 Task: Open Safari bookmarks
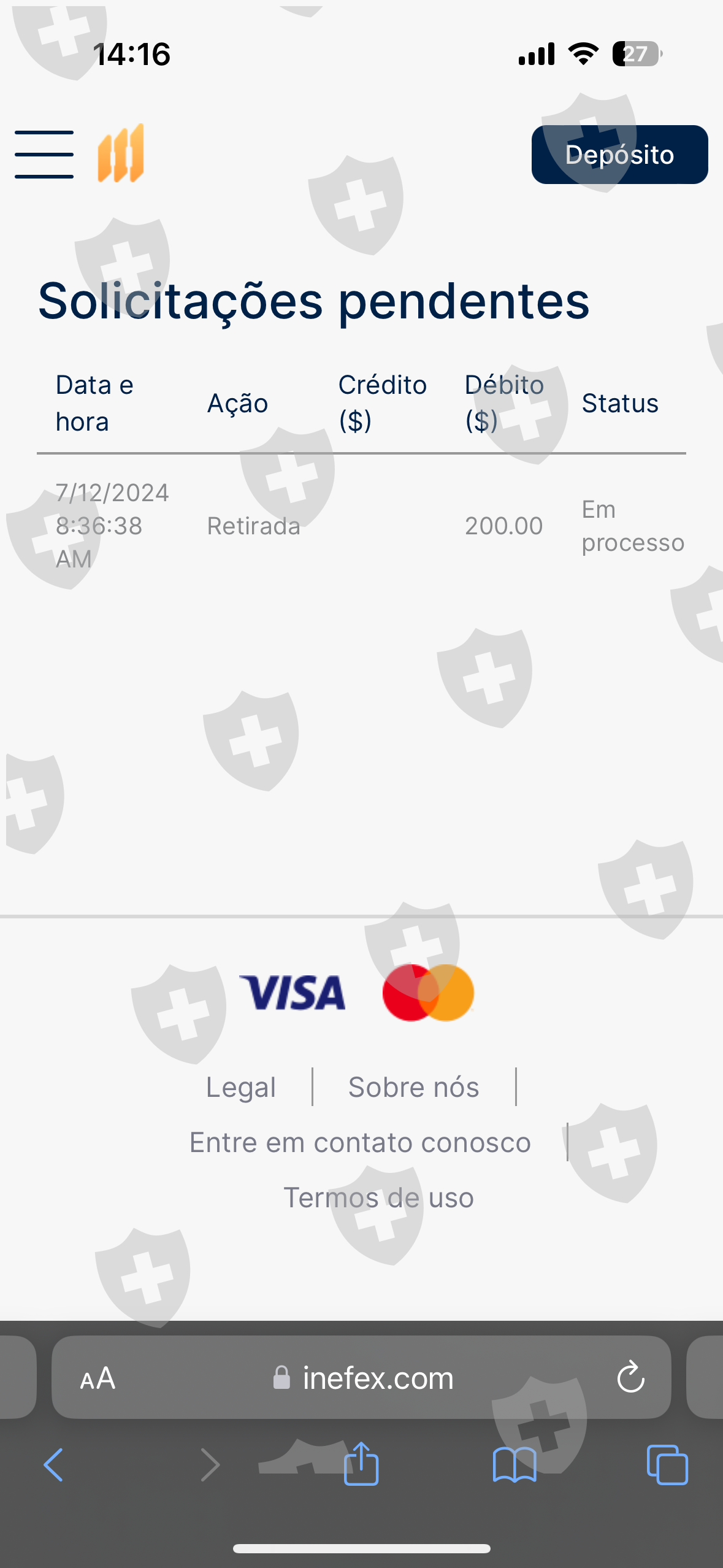point(515,1465)
